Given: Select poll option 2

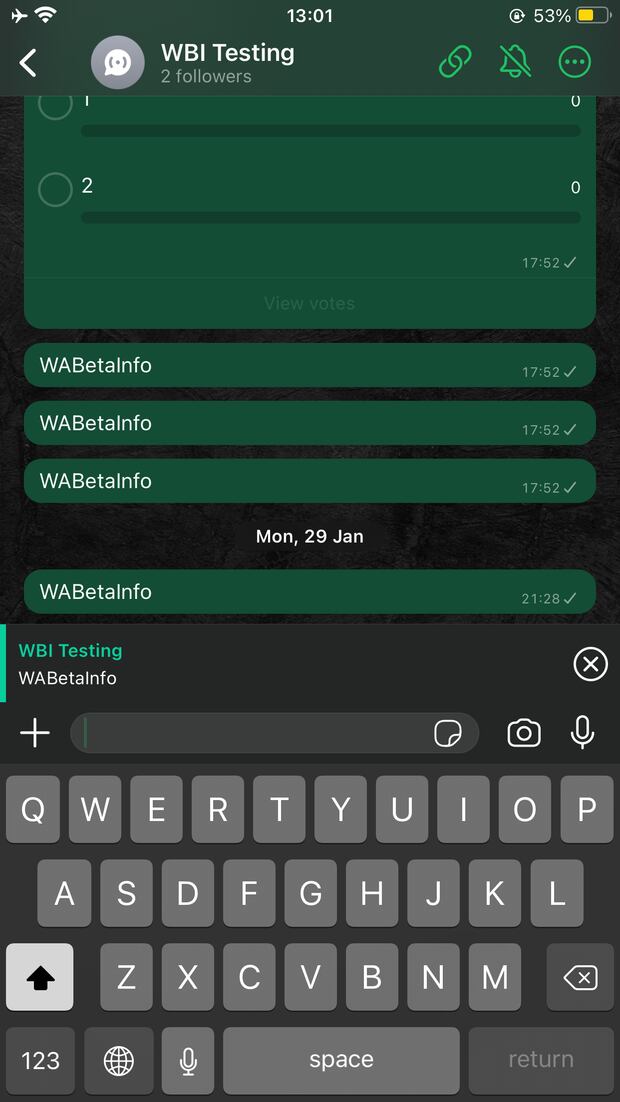Looking at the screenshot, I should [x=55, y=188].
